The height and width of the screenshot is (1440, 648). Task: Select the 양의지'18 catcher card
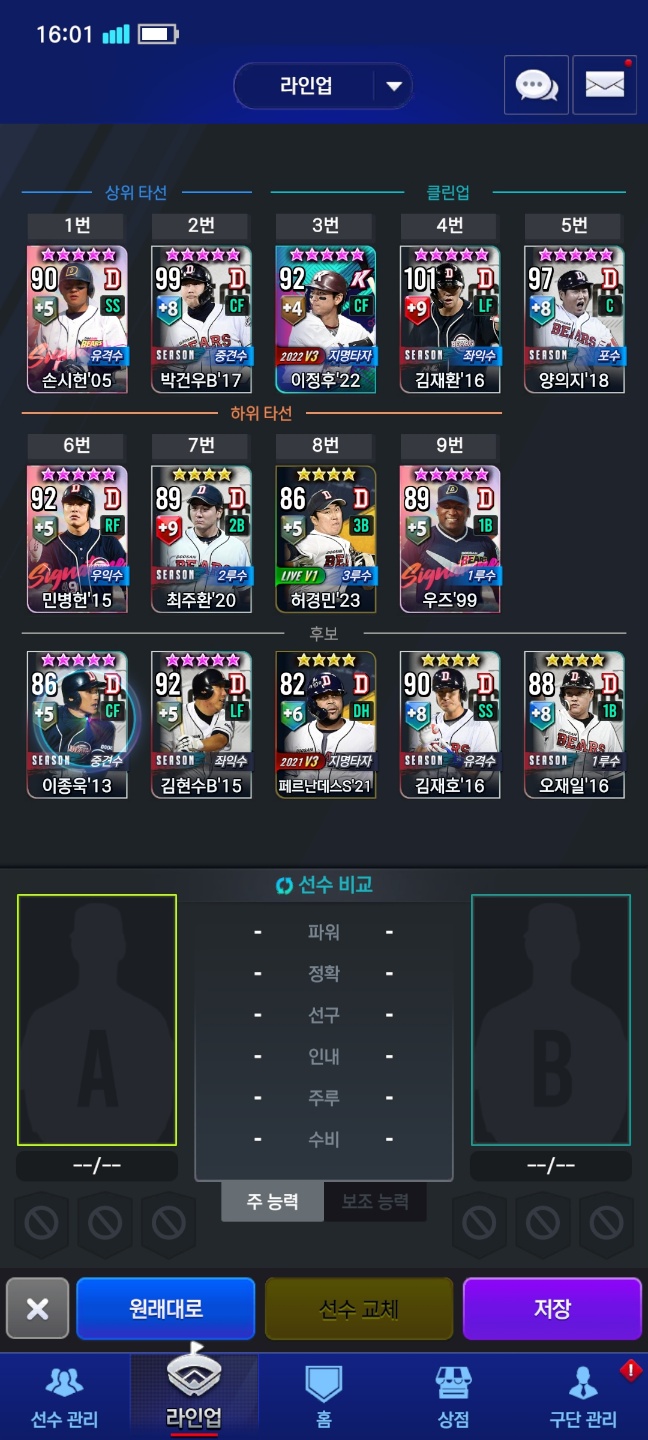(574, 319)
